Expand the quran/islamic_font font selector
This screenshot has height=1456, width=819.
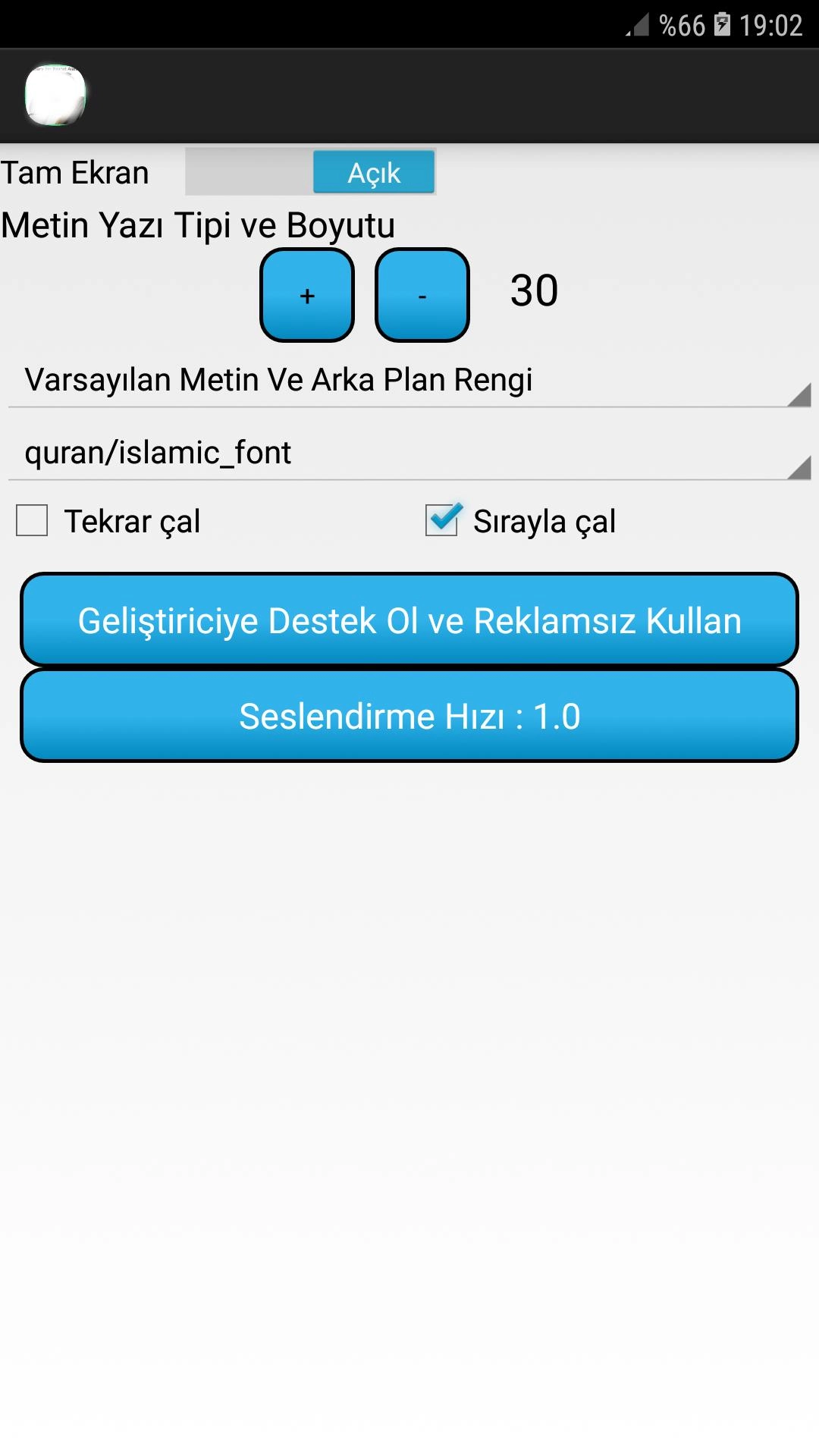click(x=409, y=453)
